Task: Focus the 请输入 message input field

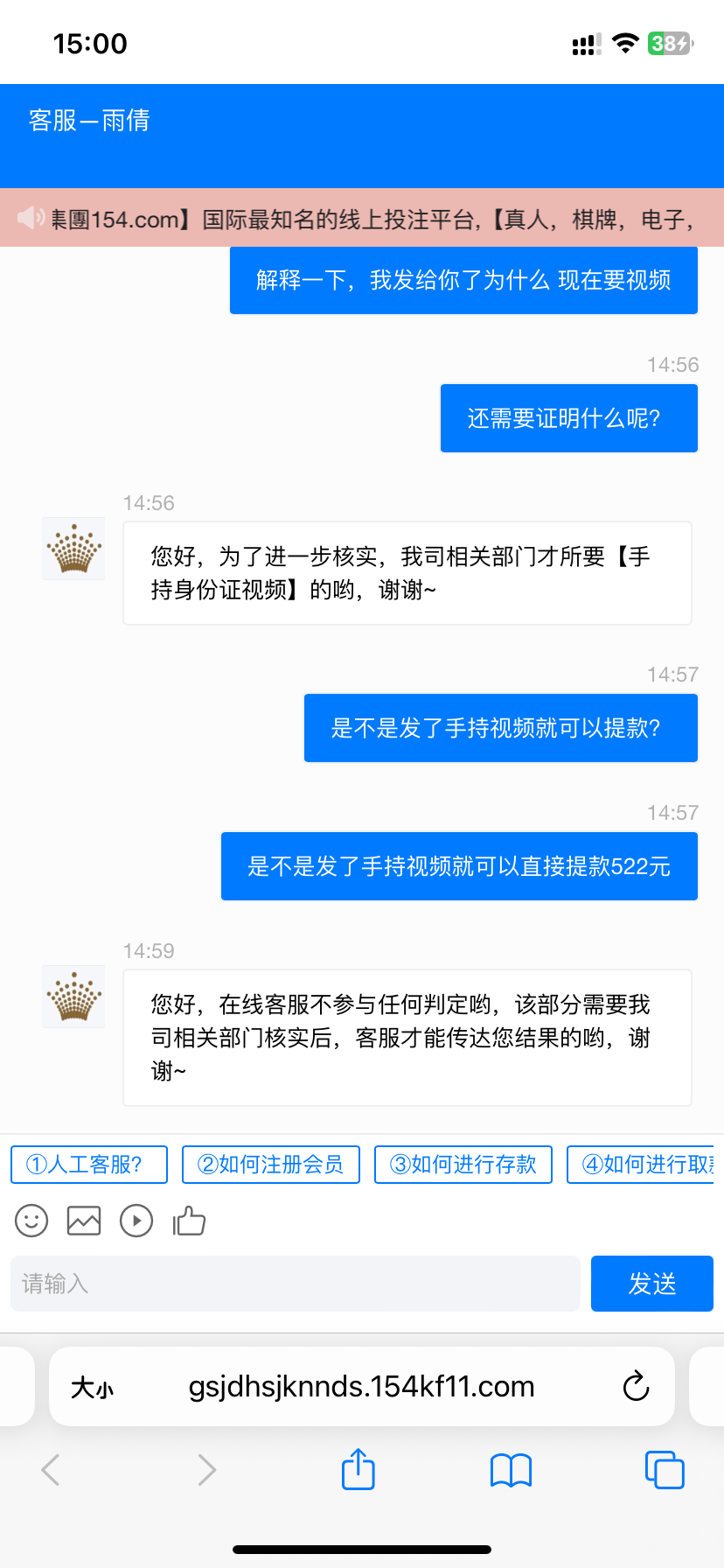Action: 296,1284
